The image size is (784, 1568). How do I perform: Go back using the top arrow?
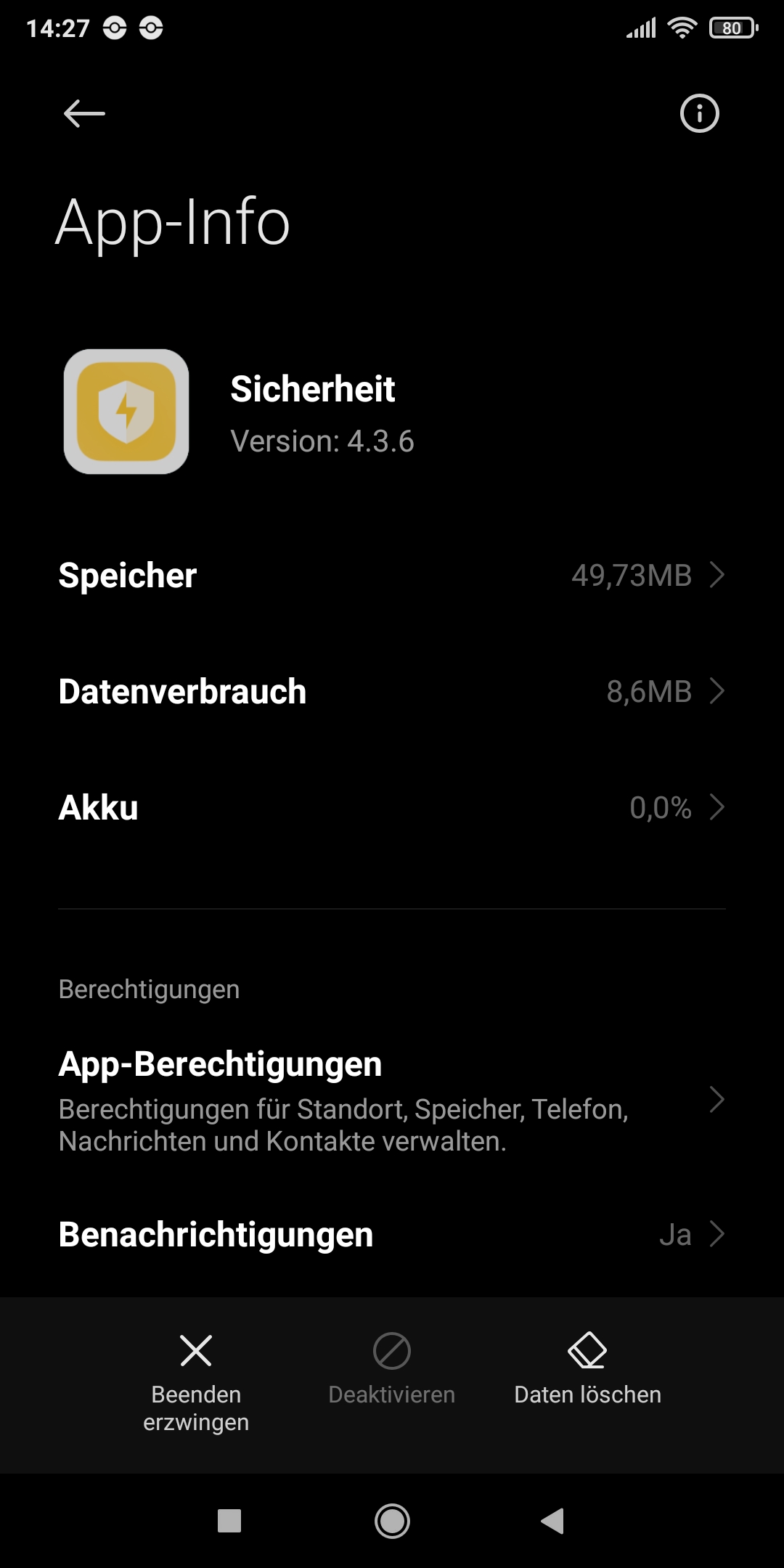click(x=84, y=114)
